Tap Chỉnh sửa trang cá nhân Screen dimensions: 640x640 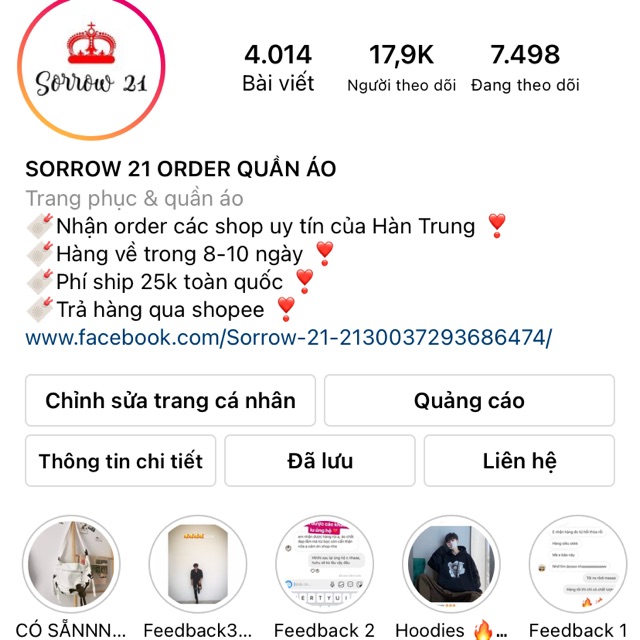170,401
